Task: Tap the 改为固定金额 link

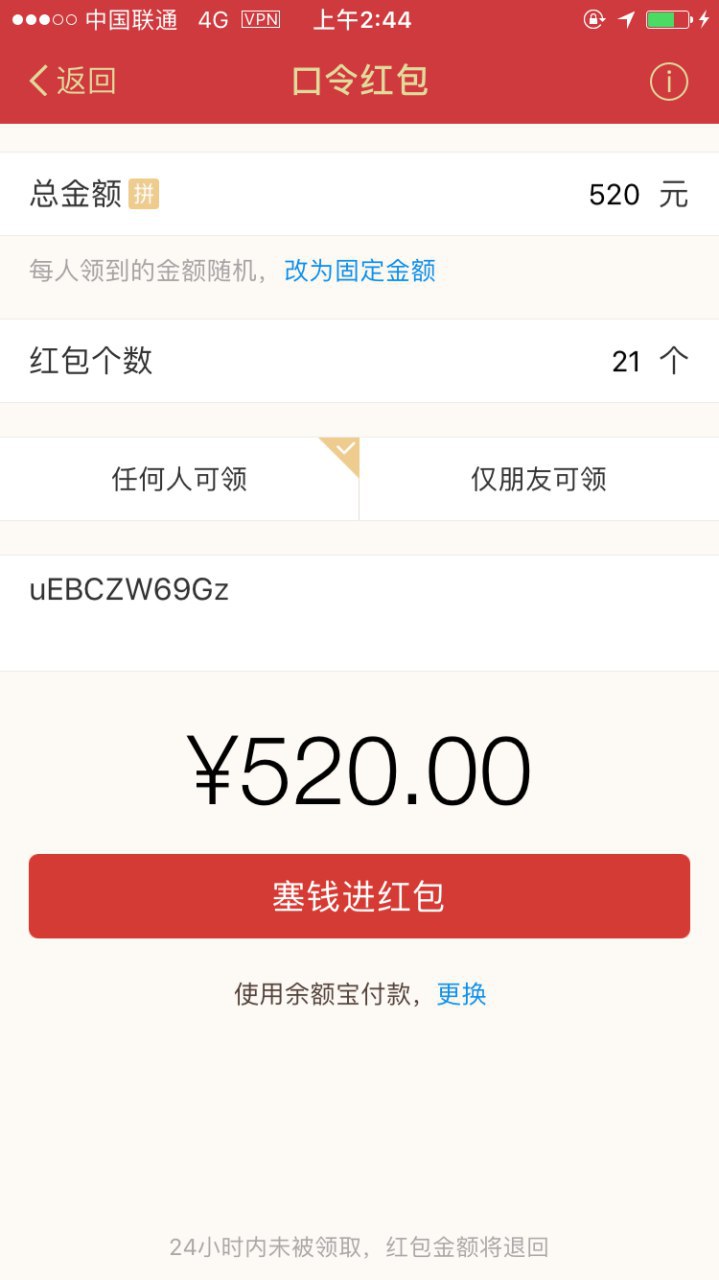Action: 360,271
